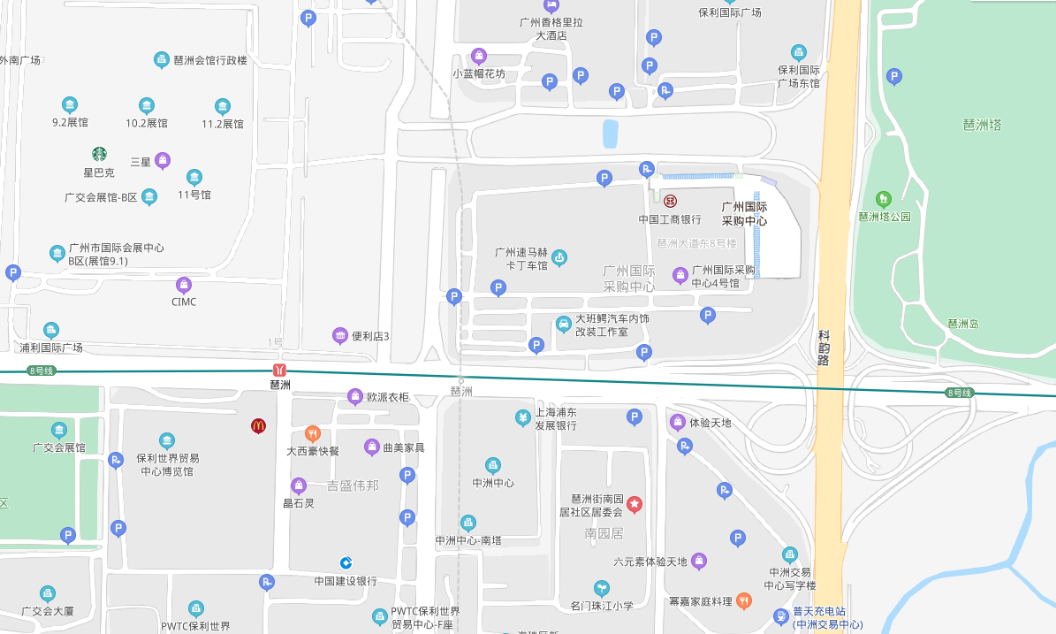The width and height of the screenshot is (1056, 634).
Task: Open the 上海浦东发展银行 marker
Action: (522, 417)
